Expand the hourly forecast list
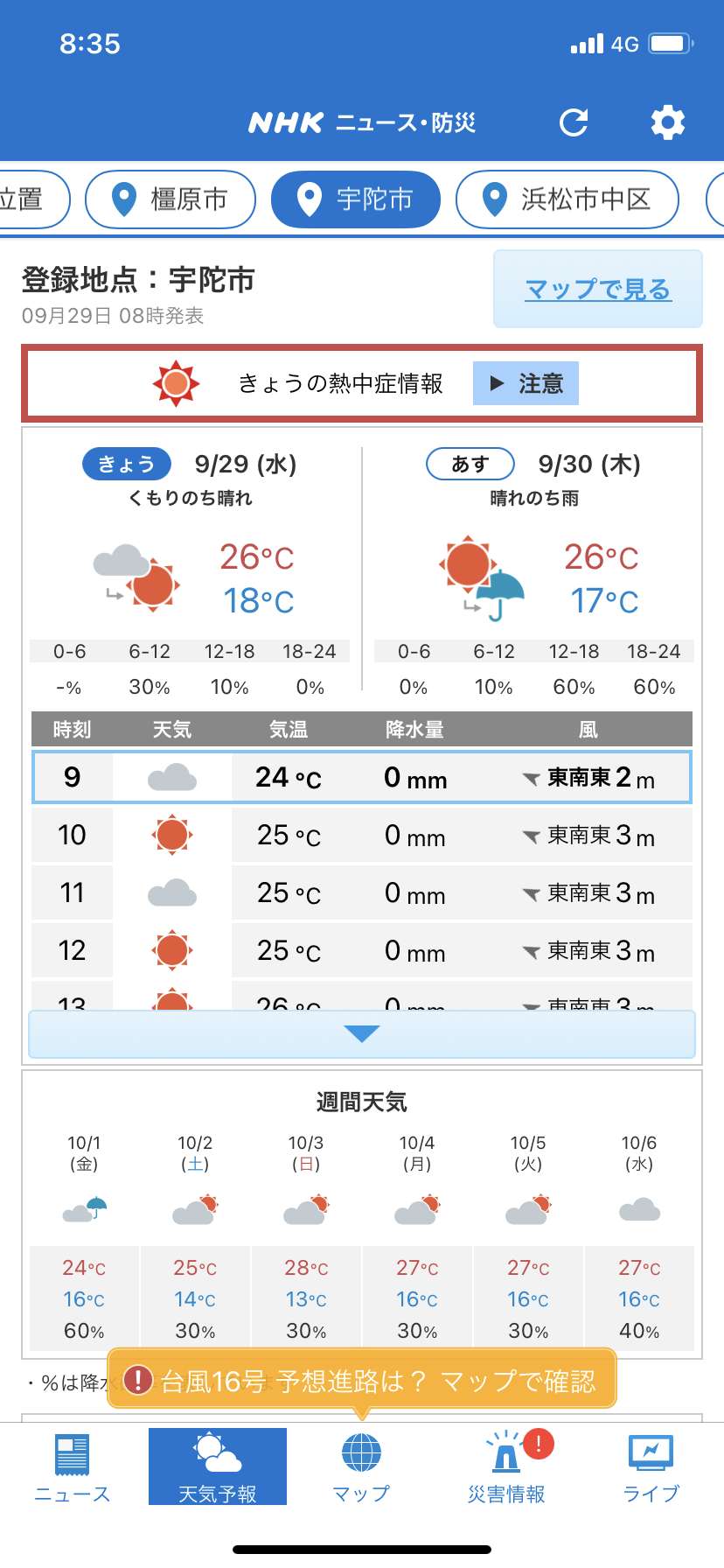This screenshot has height=1568, width=724. coord(362,1034)
